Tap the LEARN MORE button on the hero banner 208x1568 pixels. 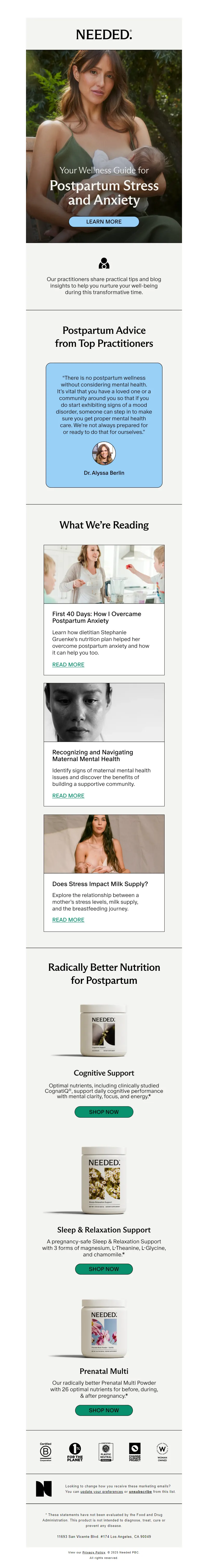tap(103, 222)
